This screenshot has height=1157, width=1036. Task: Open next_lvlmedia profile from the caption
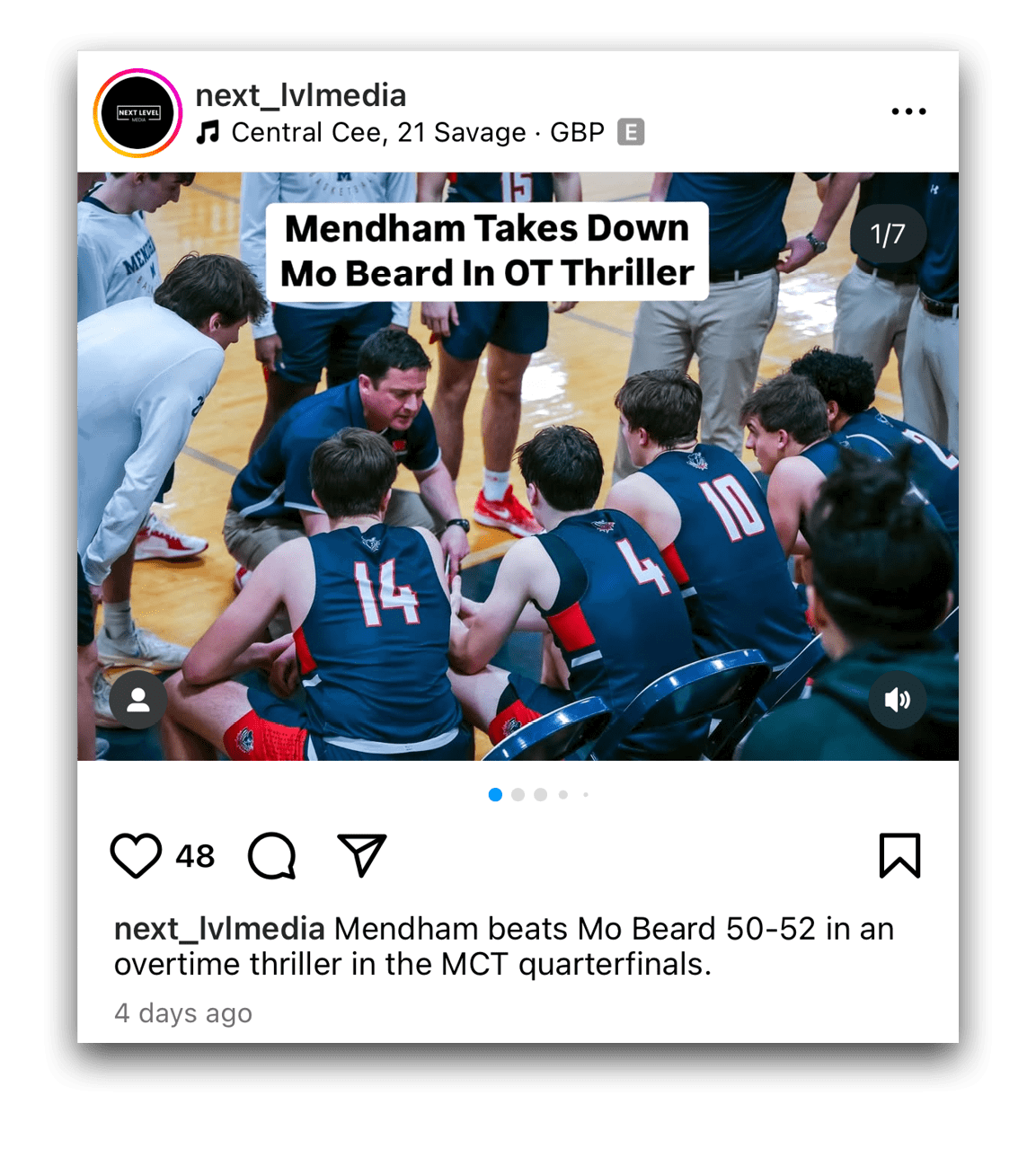point(219,929)
